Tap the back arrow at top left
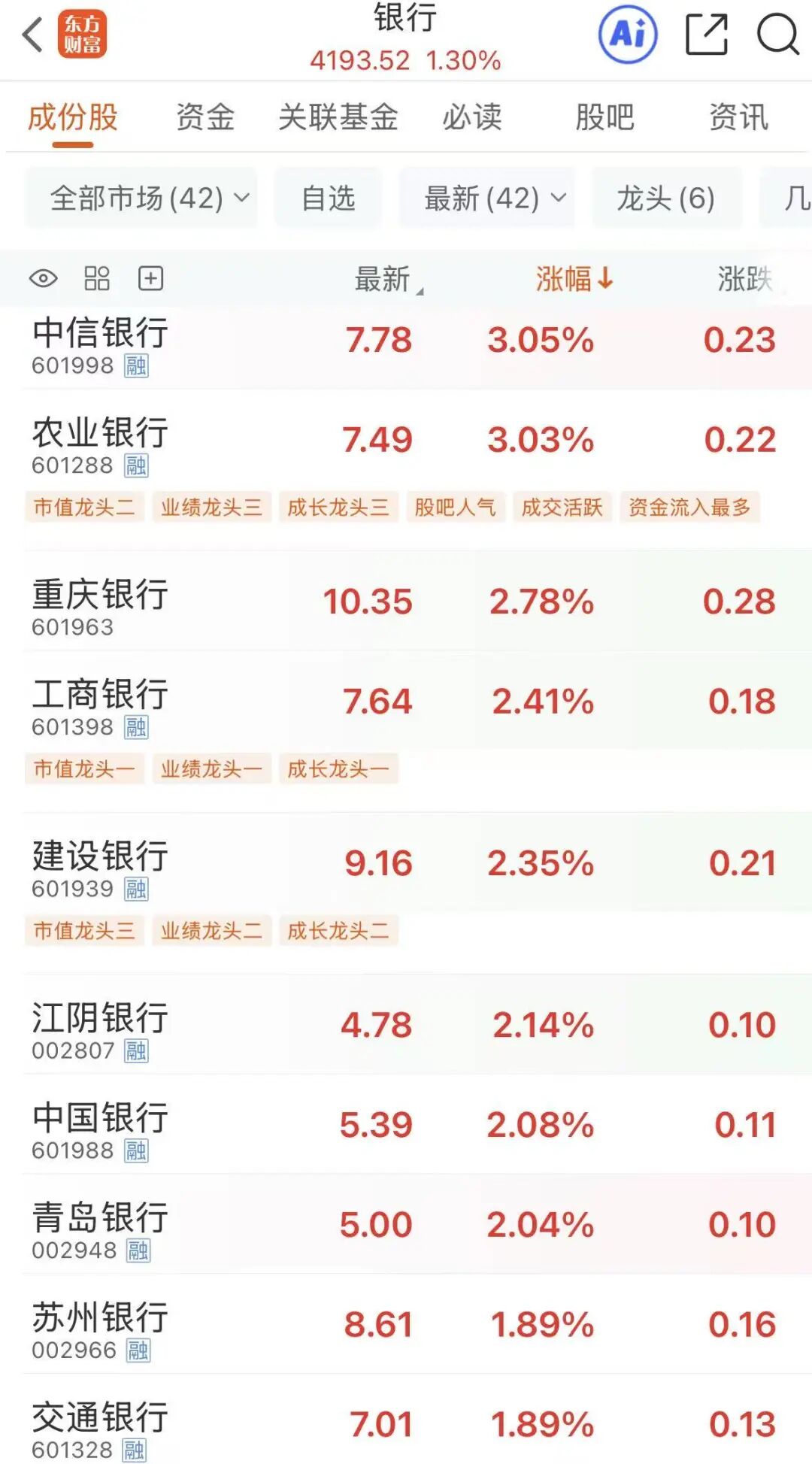This screenshot has width=812, height=1464. [30, 33]
